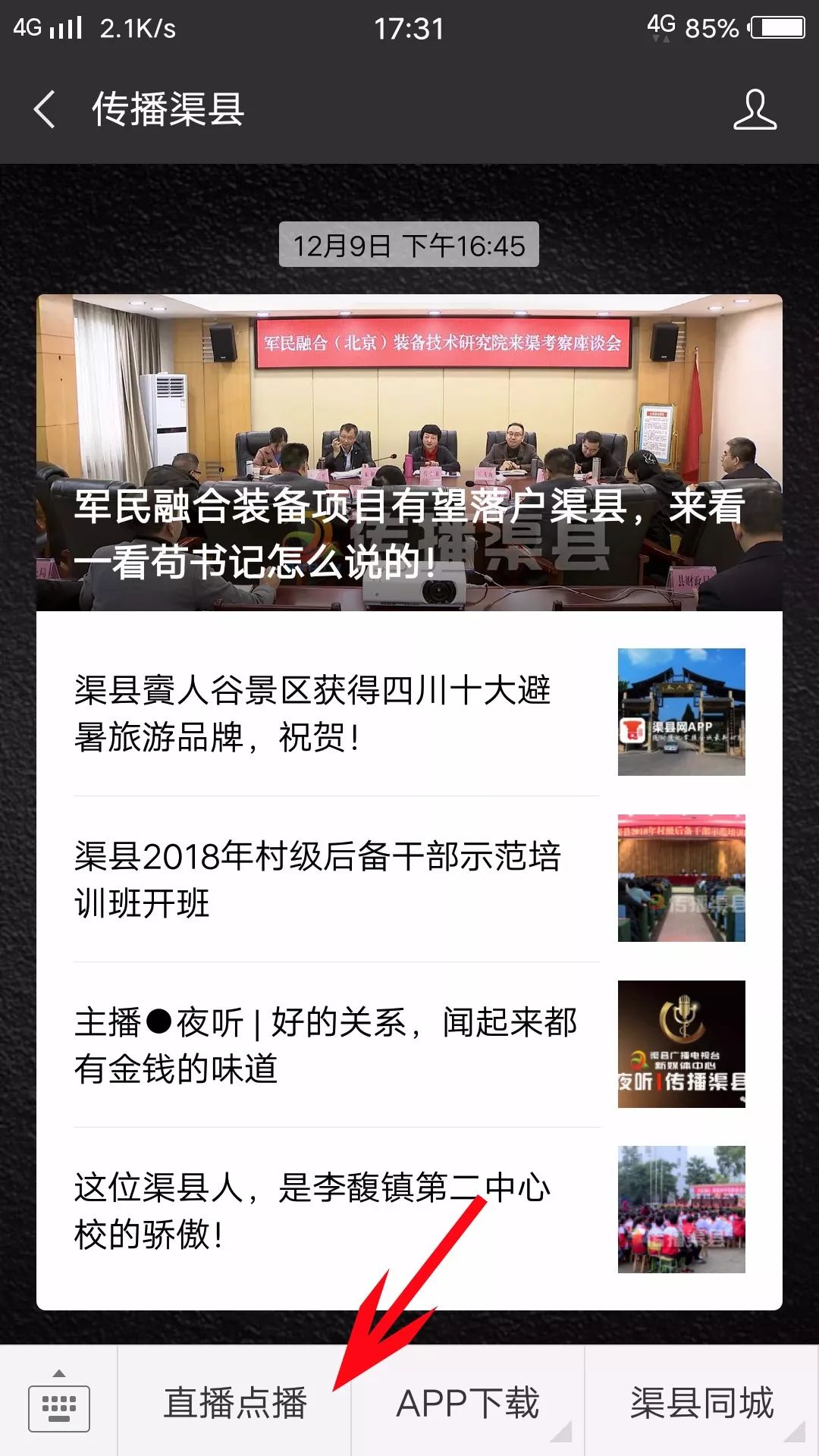Go back from 传播渠县 chat

click(45, 109)
